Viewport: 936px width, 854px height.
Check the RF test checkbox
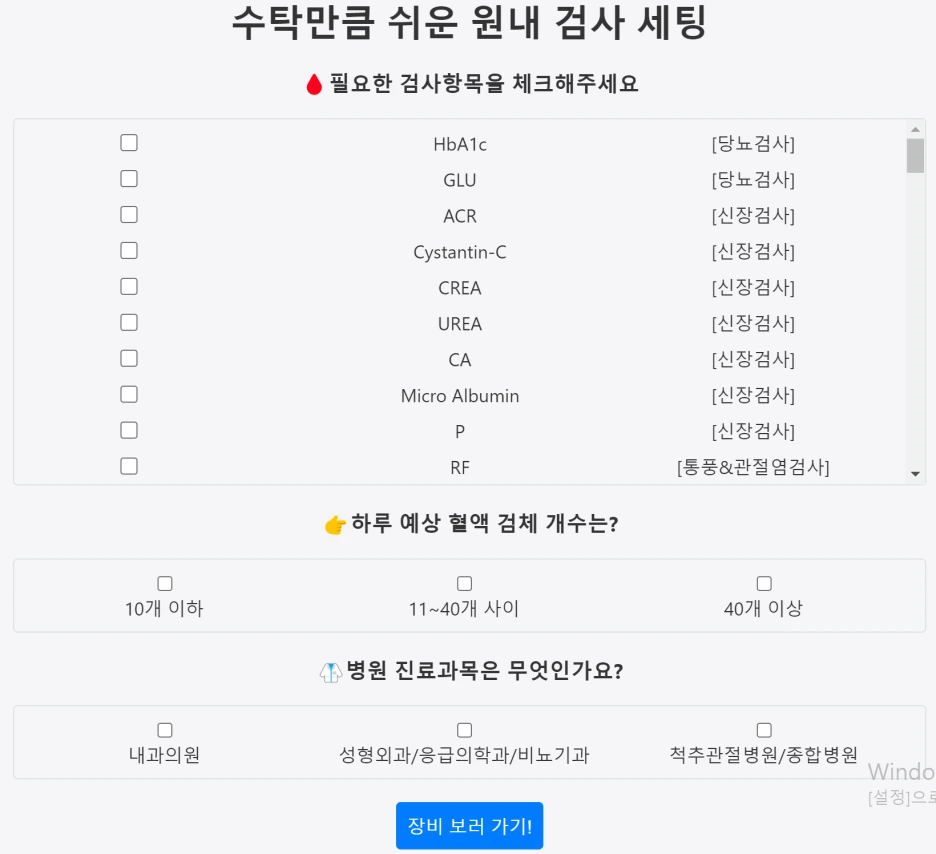coord(129,466)
